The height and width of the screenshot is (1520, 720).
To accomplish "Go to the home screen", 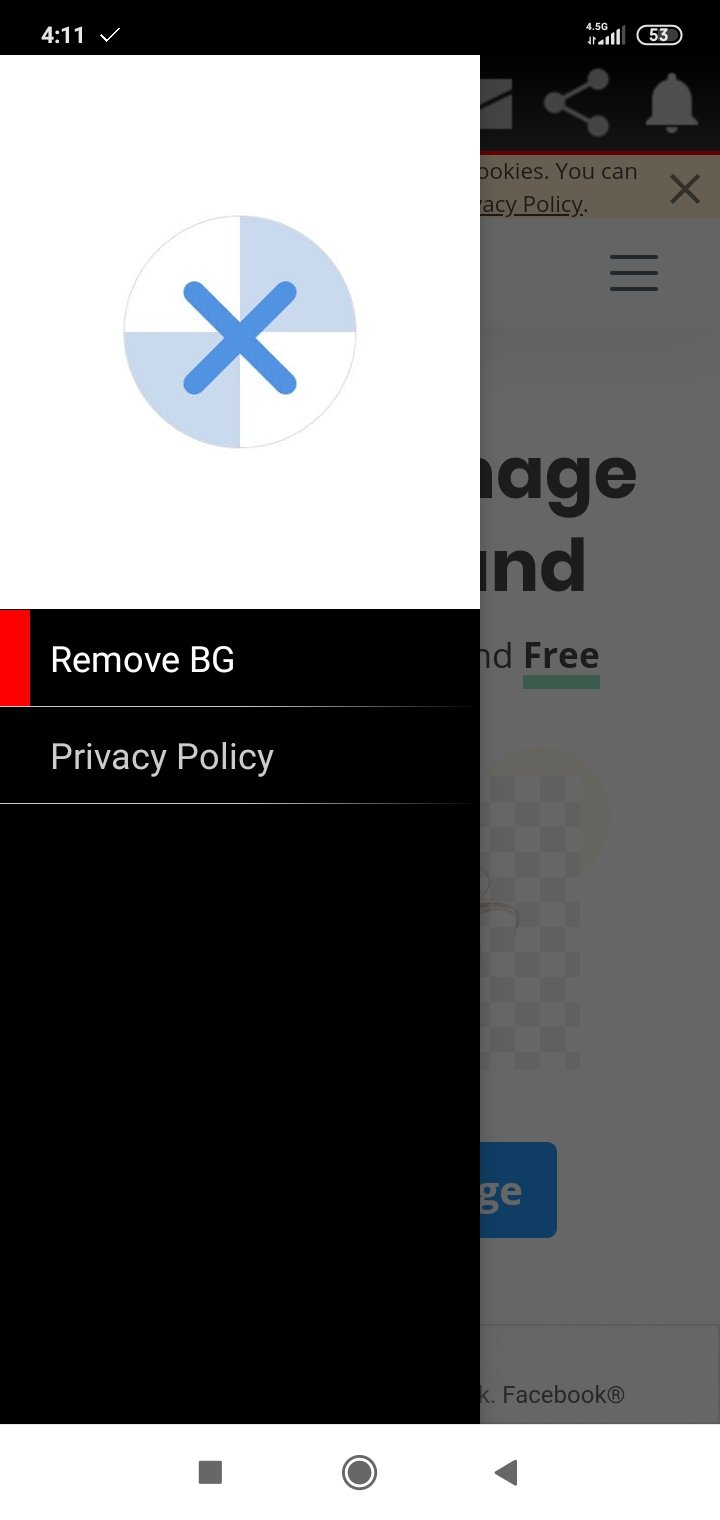I will (359, 1472).
